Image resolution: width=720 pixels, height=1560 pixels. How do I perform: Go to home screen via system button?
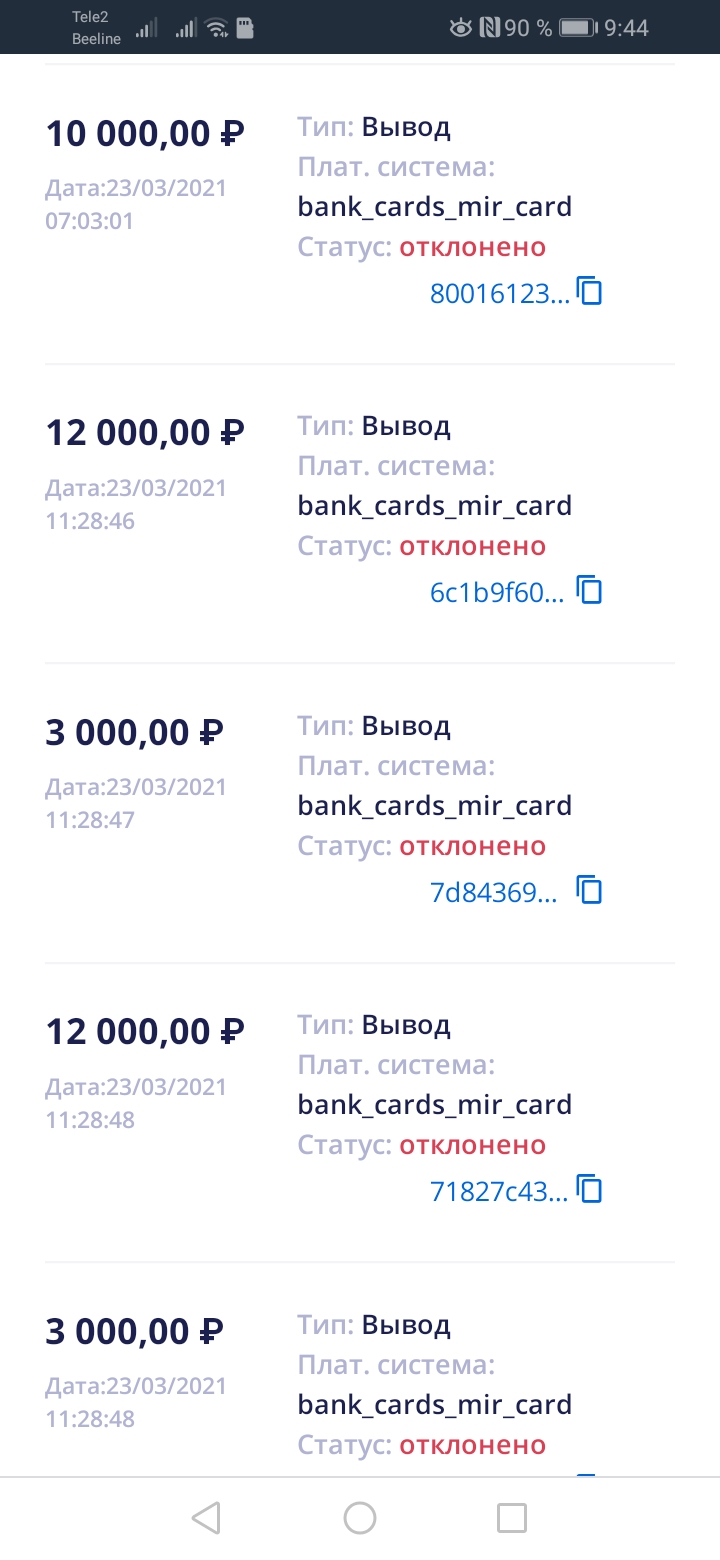coord(360,1518)
